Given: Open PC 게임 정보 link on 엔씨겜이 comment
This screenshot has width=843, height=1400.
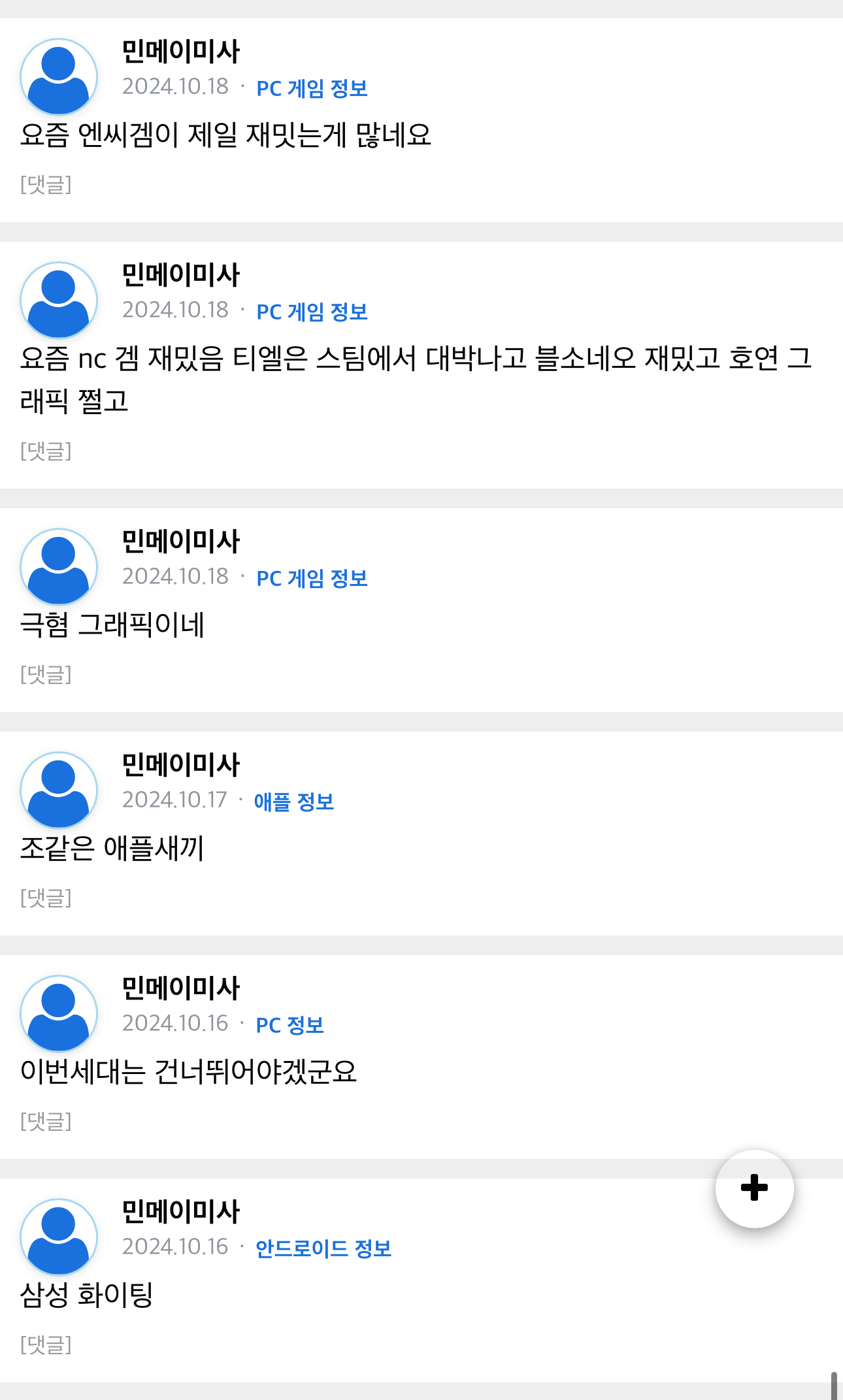Looking at the screenshot, I should (312, 88).
